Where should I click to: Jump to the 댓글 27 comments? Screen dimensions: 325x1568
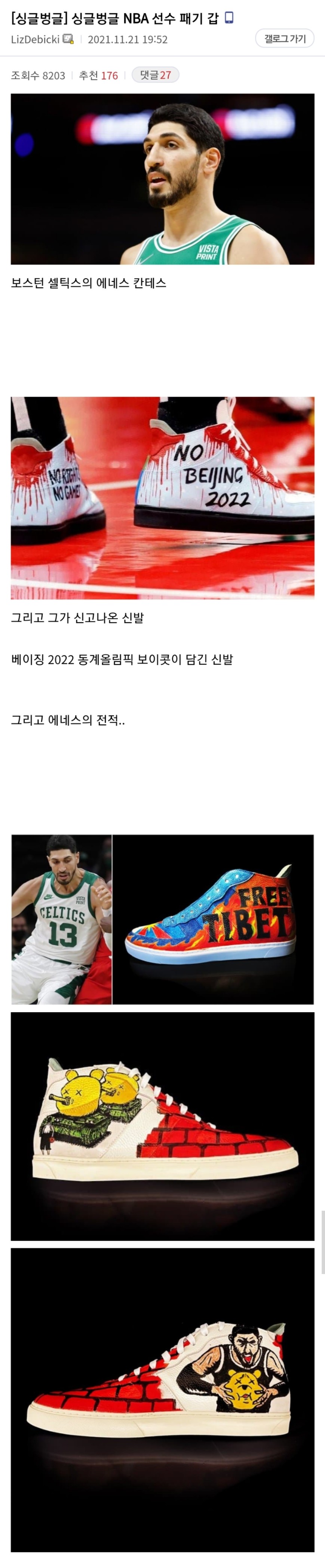pos(156,75)
